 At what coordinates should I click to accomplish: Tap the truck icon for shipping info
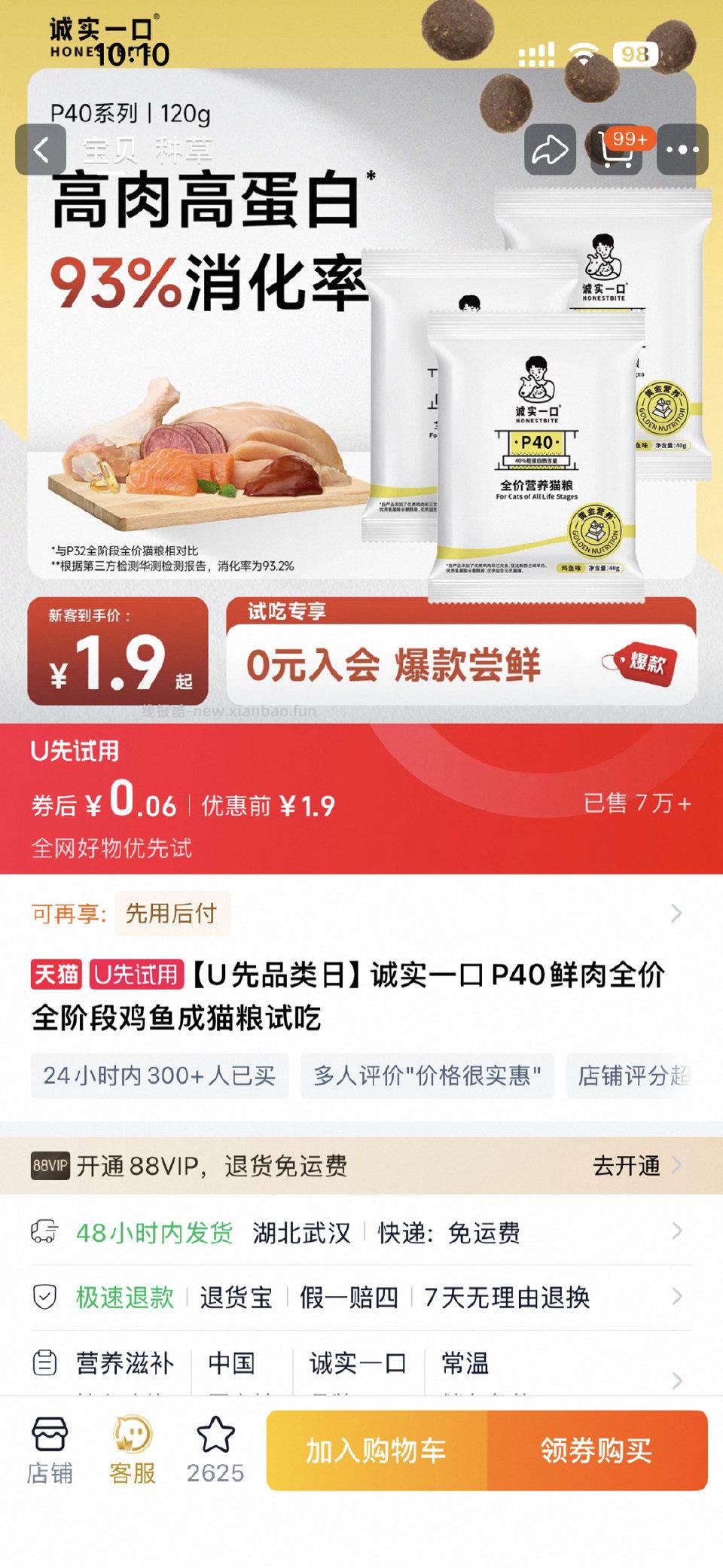tap(47, 1232)
